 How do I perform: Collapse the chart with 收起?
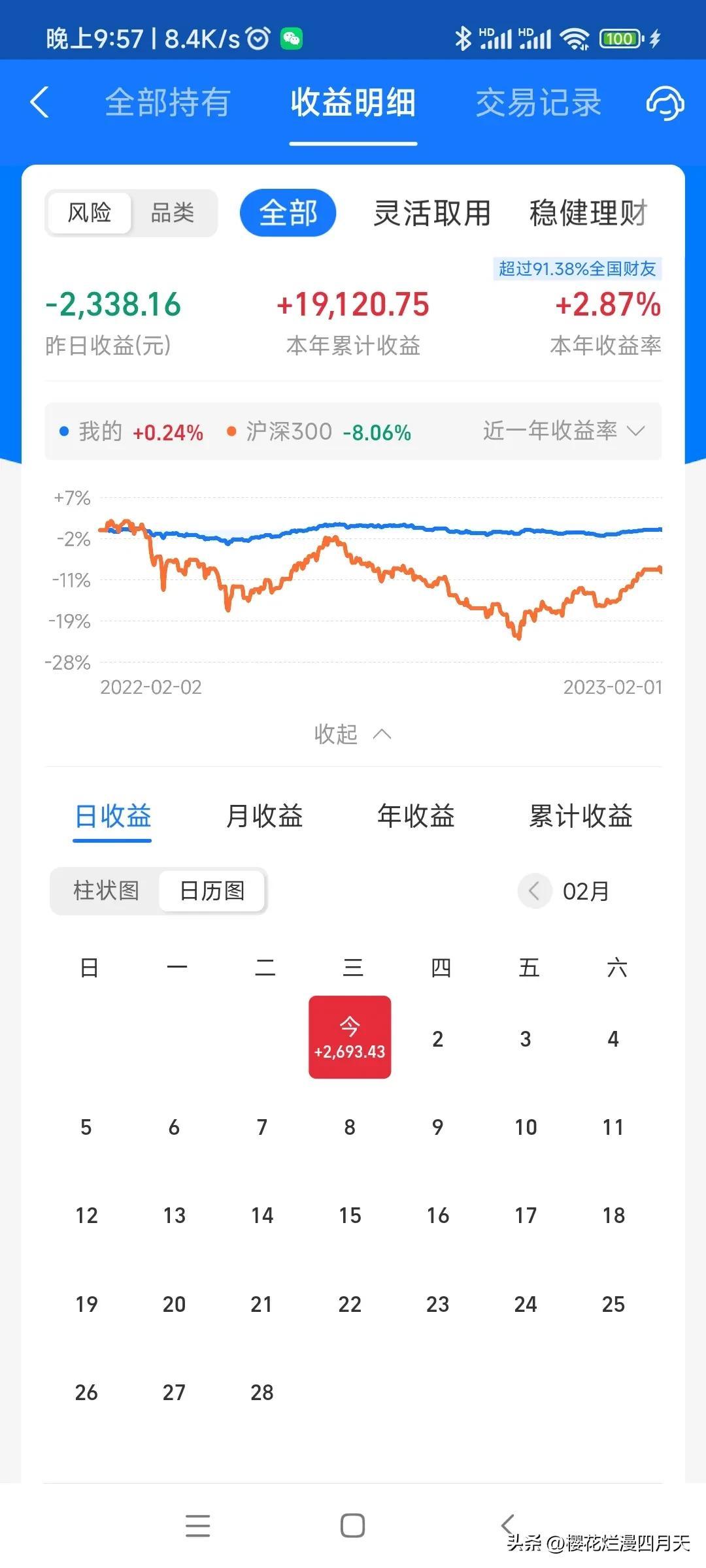pyautogui.click(x=353, y=734)
